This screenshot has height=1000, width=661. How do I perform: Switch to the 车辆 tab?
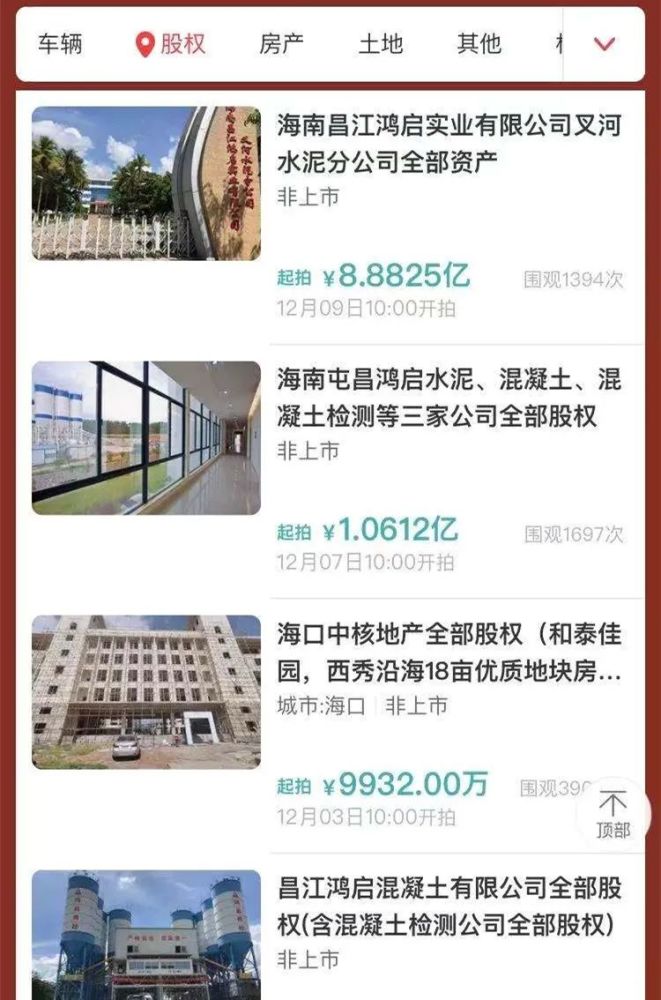[x=60, y=44]
